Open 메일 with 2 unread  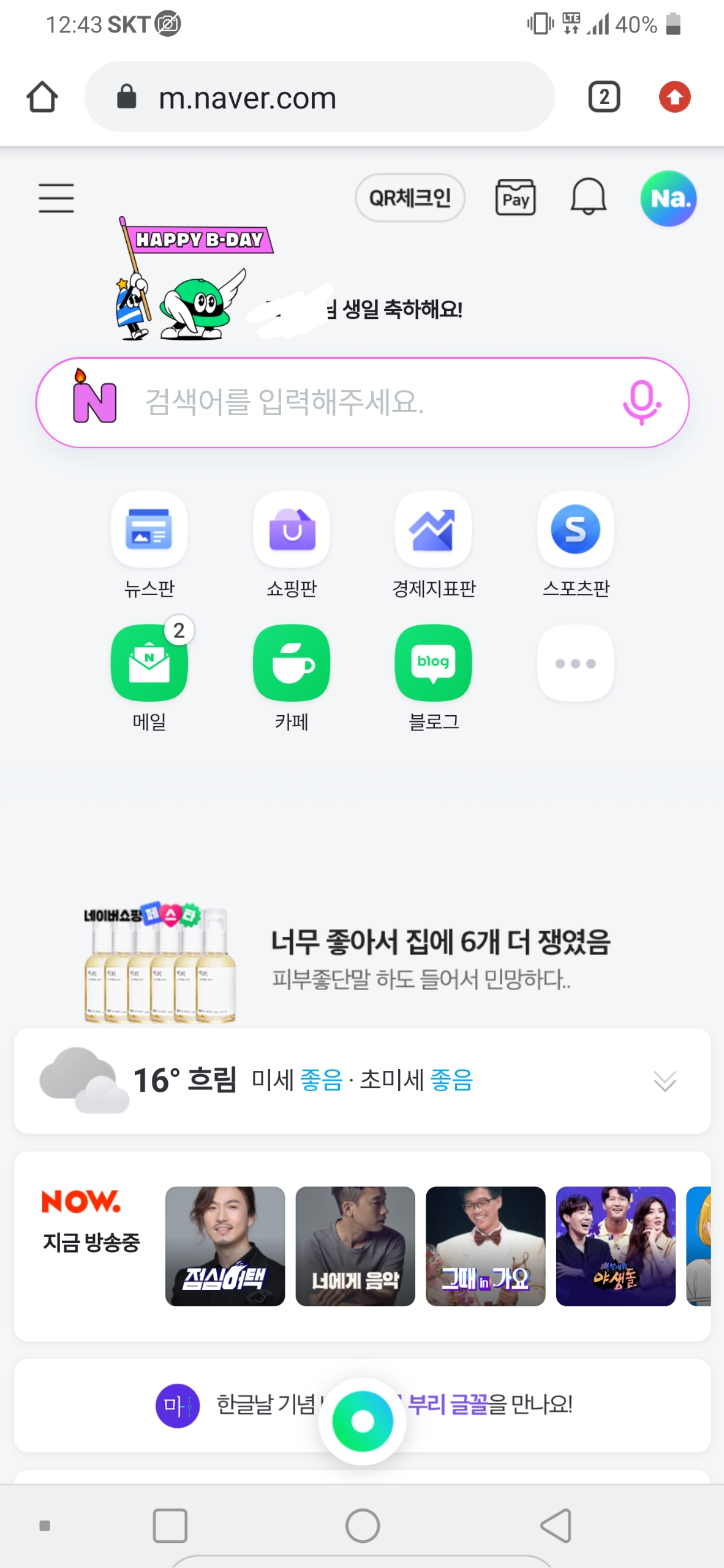click(149, 677)
